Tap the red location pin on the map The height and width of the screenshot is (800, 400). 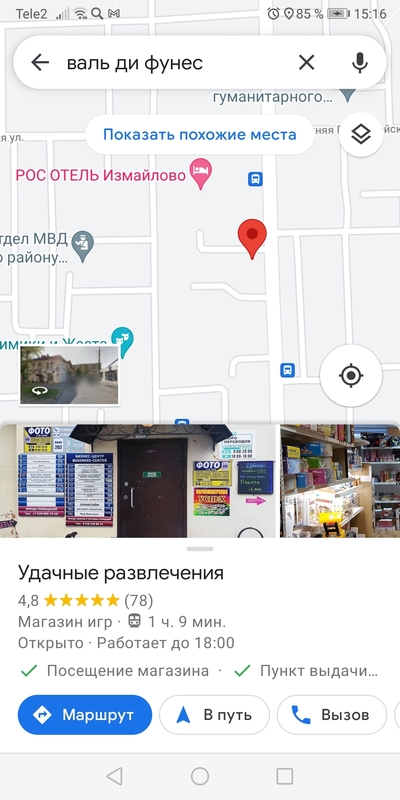252,238
